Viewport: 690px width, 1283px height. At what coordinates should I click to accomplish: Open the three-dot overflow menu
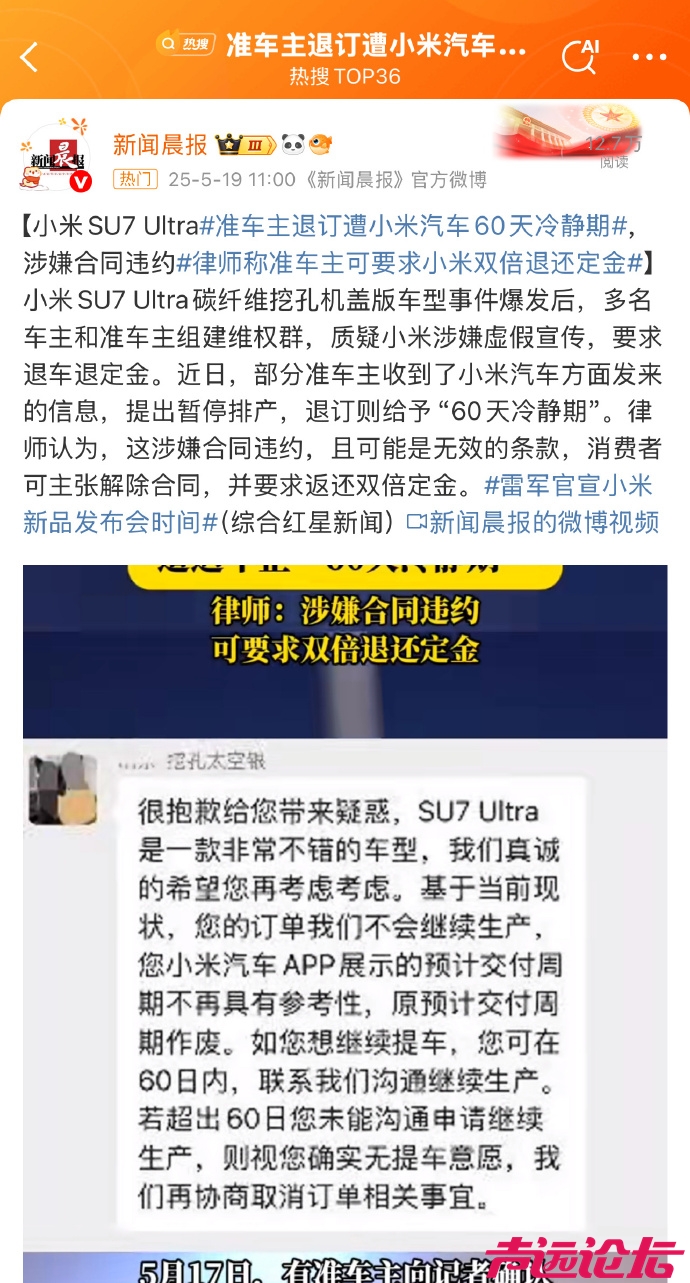(649, 57)
